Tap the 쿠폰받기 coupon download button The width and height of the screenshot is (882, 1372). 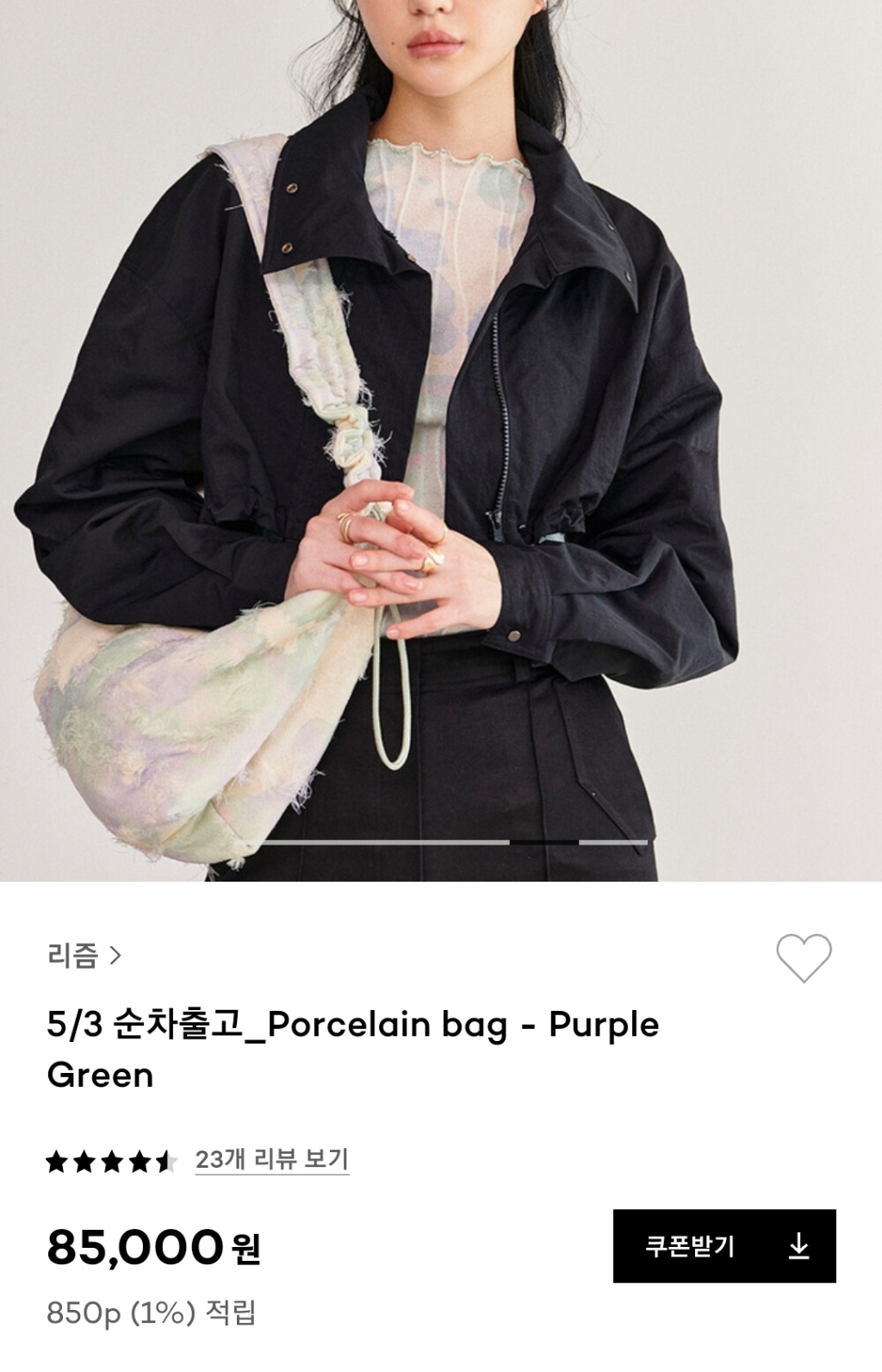point(724,1246)
